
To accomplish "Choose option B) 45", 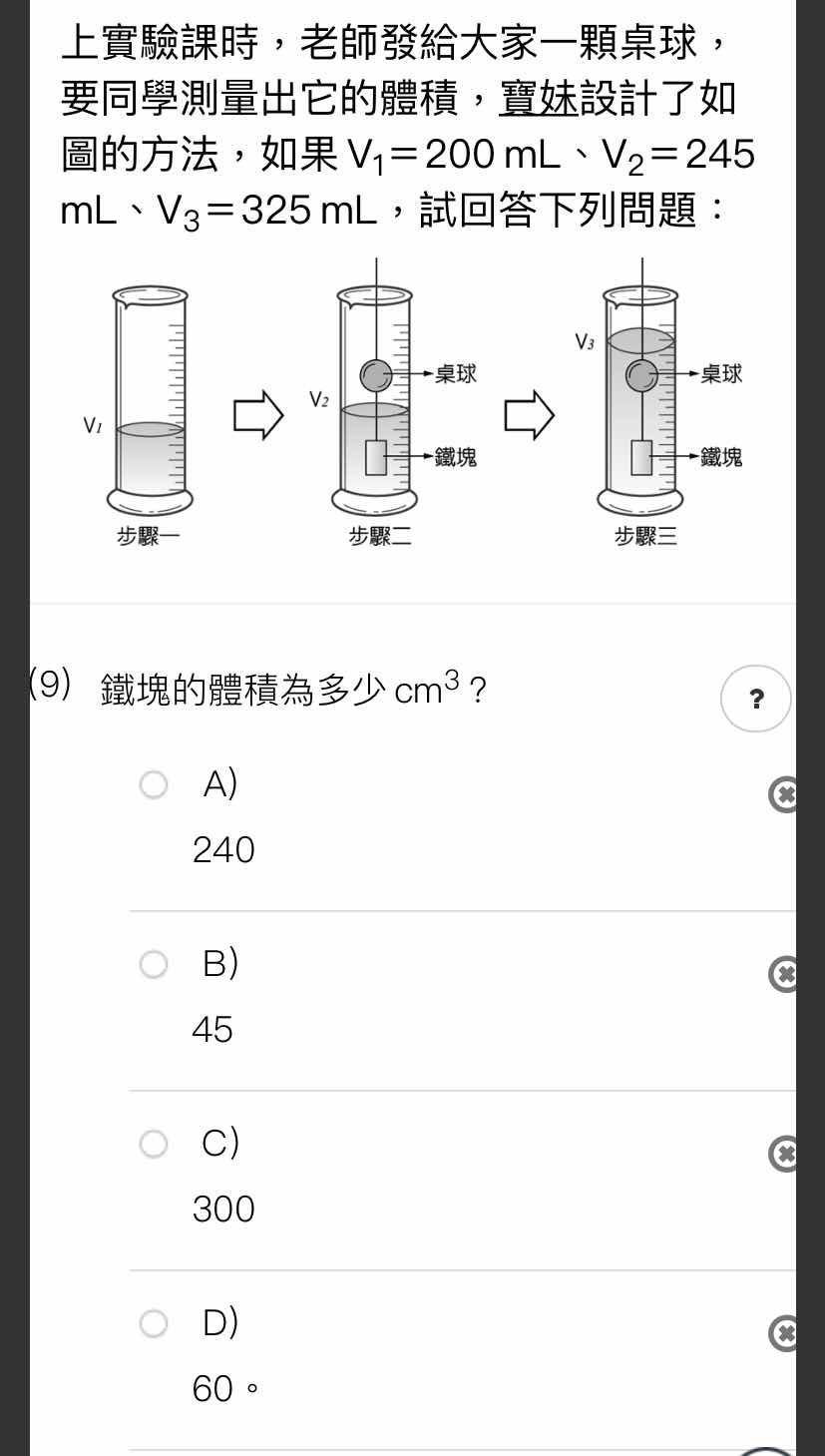I will click(154, 965).
